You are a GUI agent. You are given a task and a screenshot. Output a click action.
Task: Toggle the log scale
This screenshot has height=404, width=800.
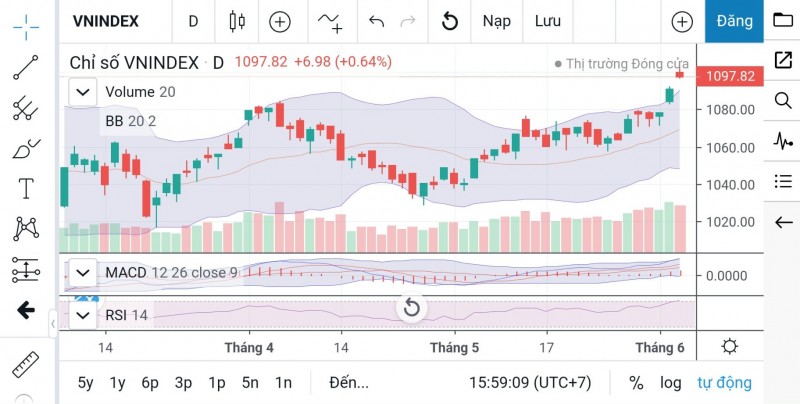pyautogui.click(x=670, y=383)
